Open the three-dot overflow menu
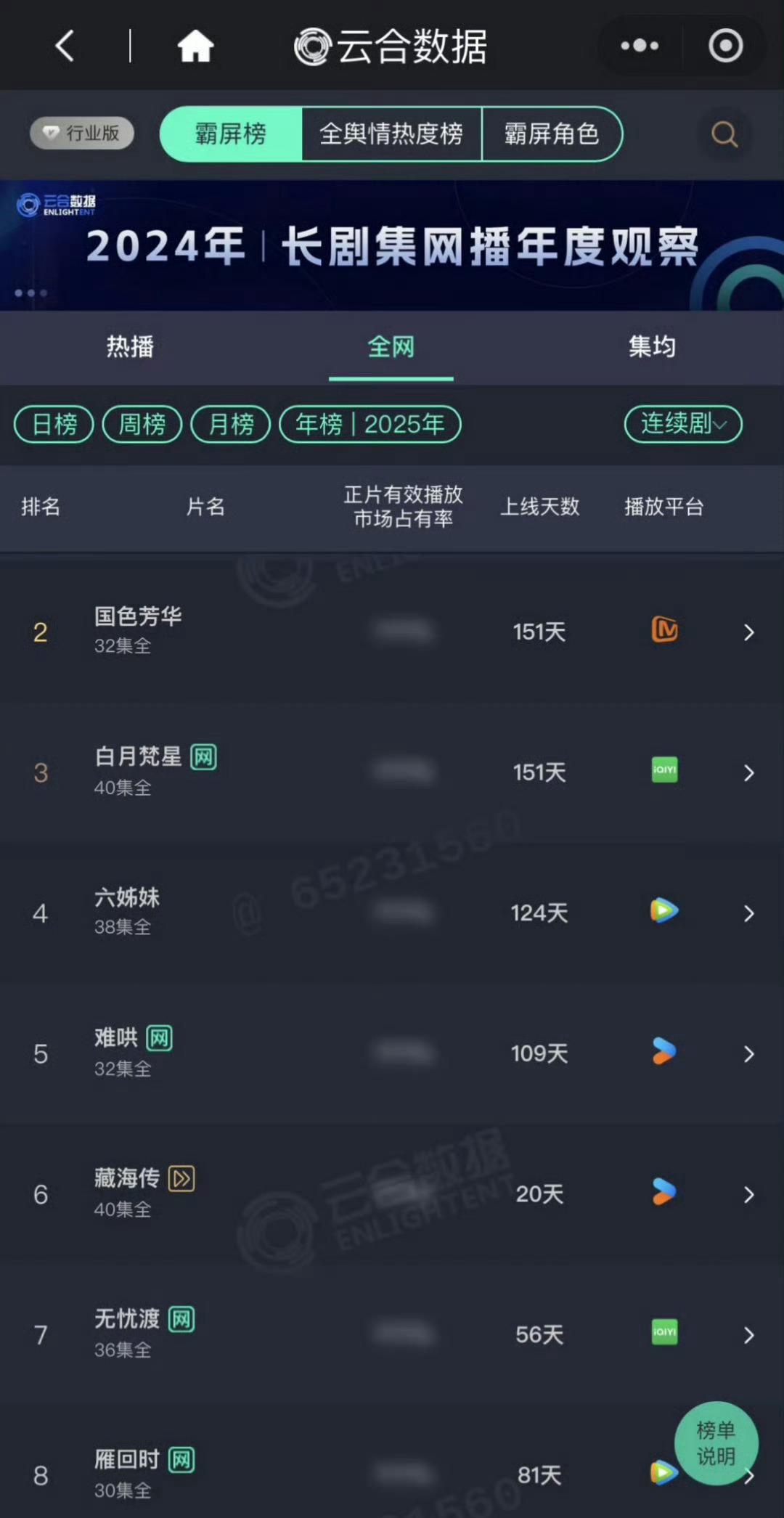Screen dimensions: 784x1518 tap(640, 46)
